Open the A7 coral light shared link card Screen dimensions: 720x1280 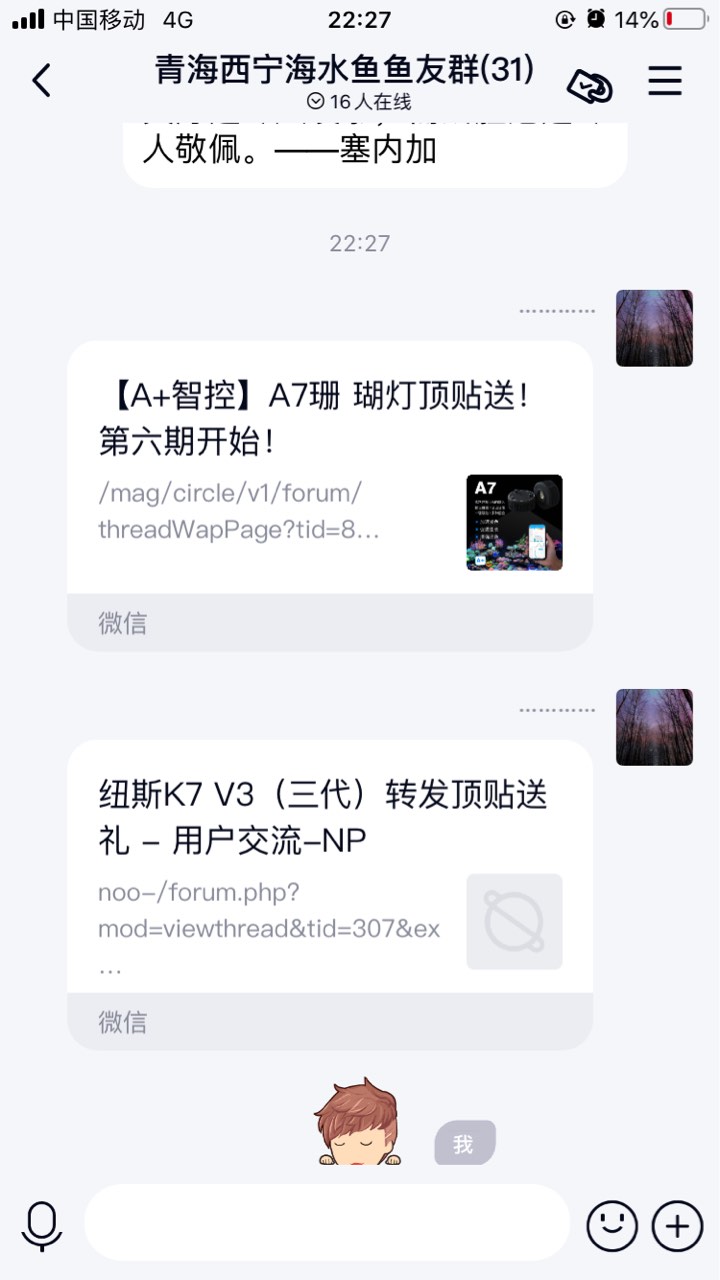pyautogui.click(x=330, y=470)
